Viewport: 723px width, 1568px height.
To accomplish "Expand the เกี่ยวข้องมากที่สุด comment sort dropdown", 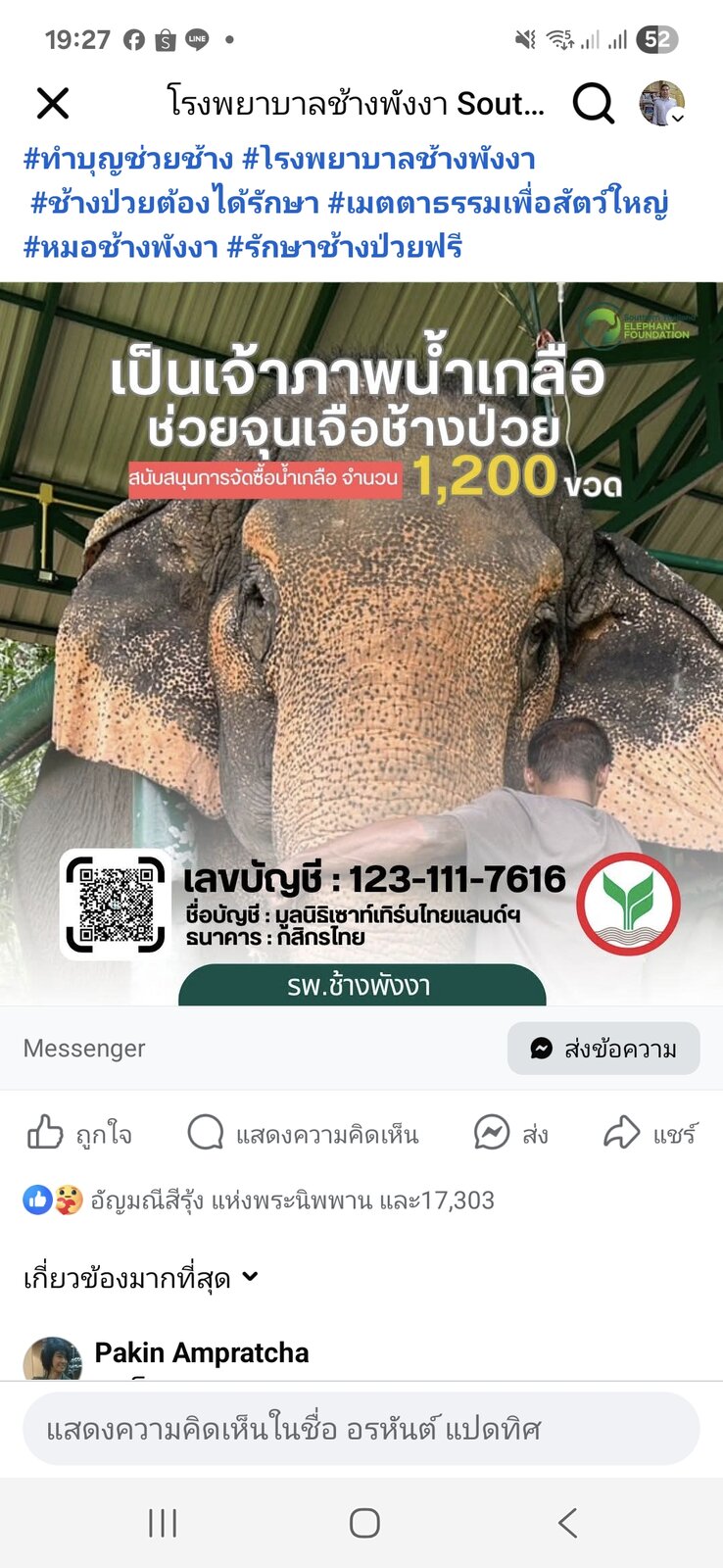I will [140, 1277].
